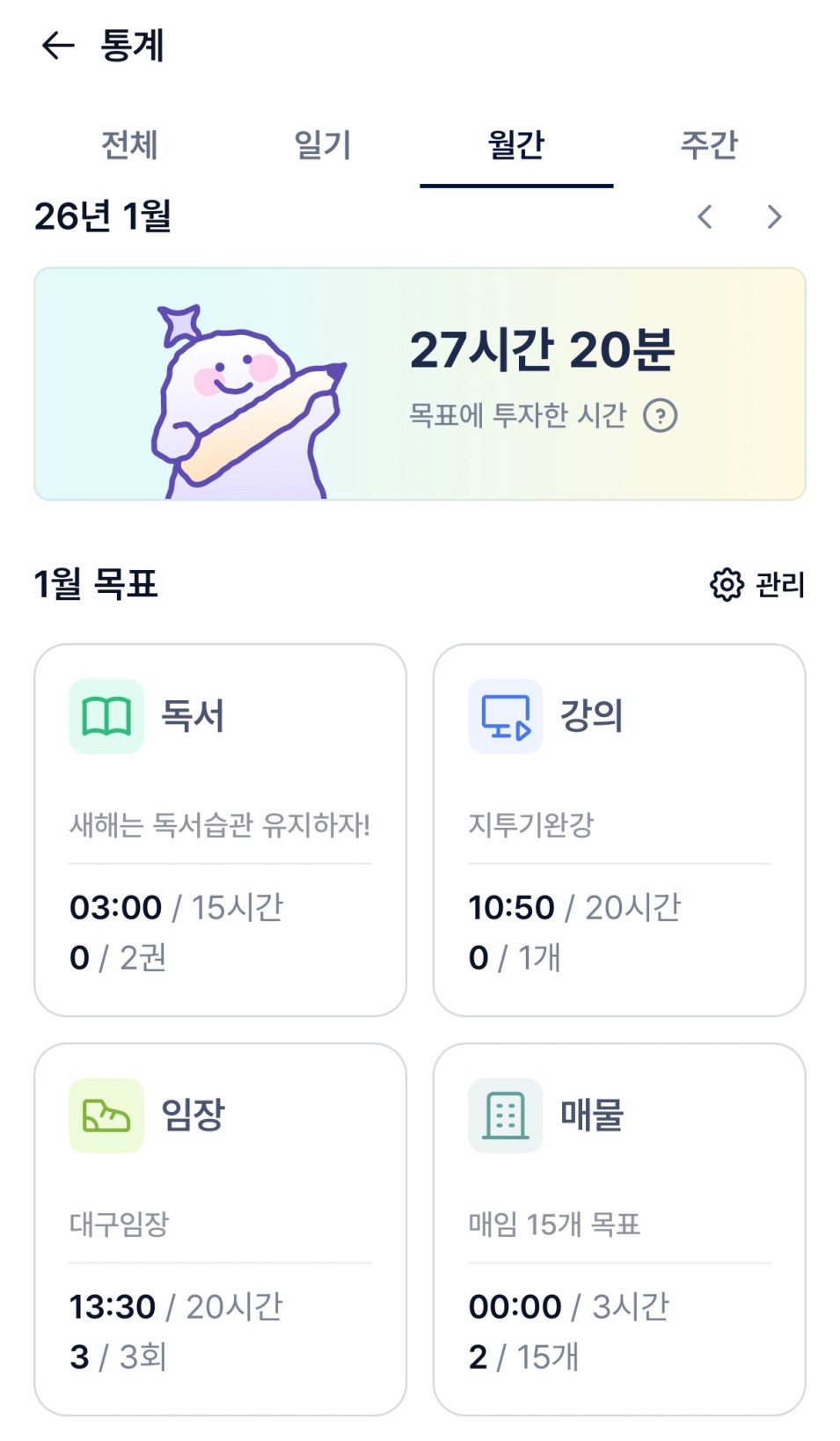Open the 매물 goal card

coord(619,1229)
